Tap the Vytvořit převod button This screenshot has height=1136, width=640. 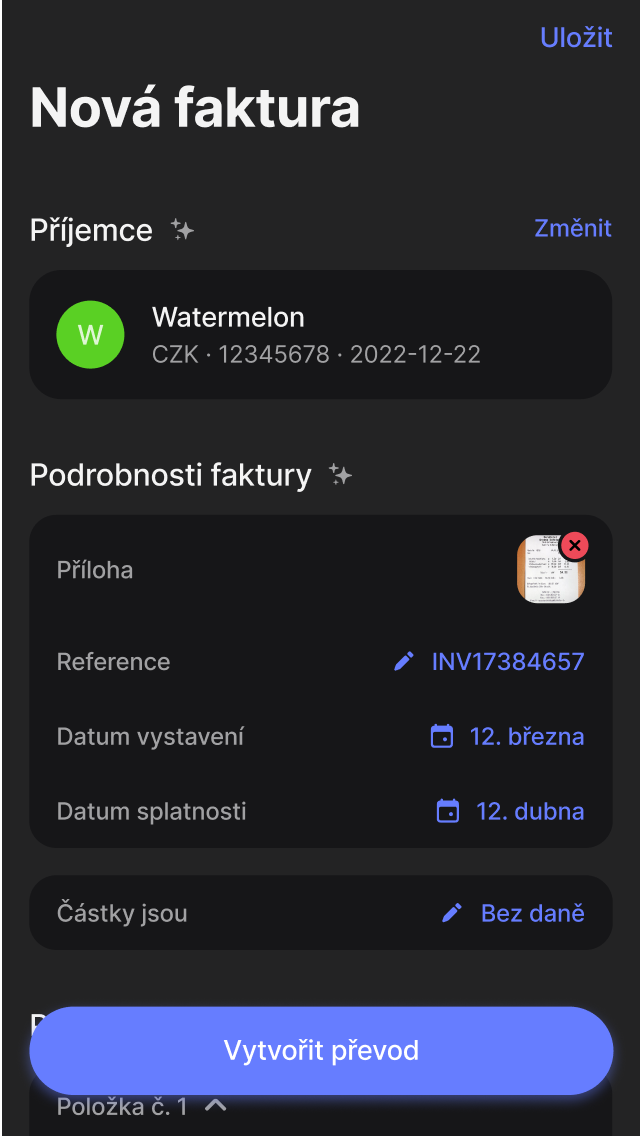point(320,1051)
